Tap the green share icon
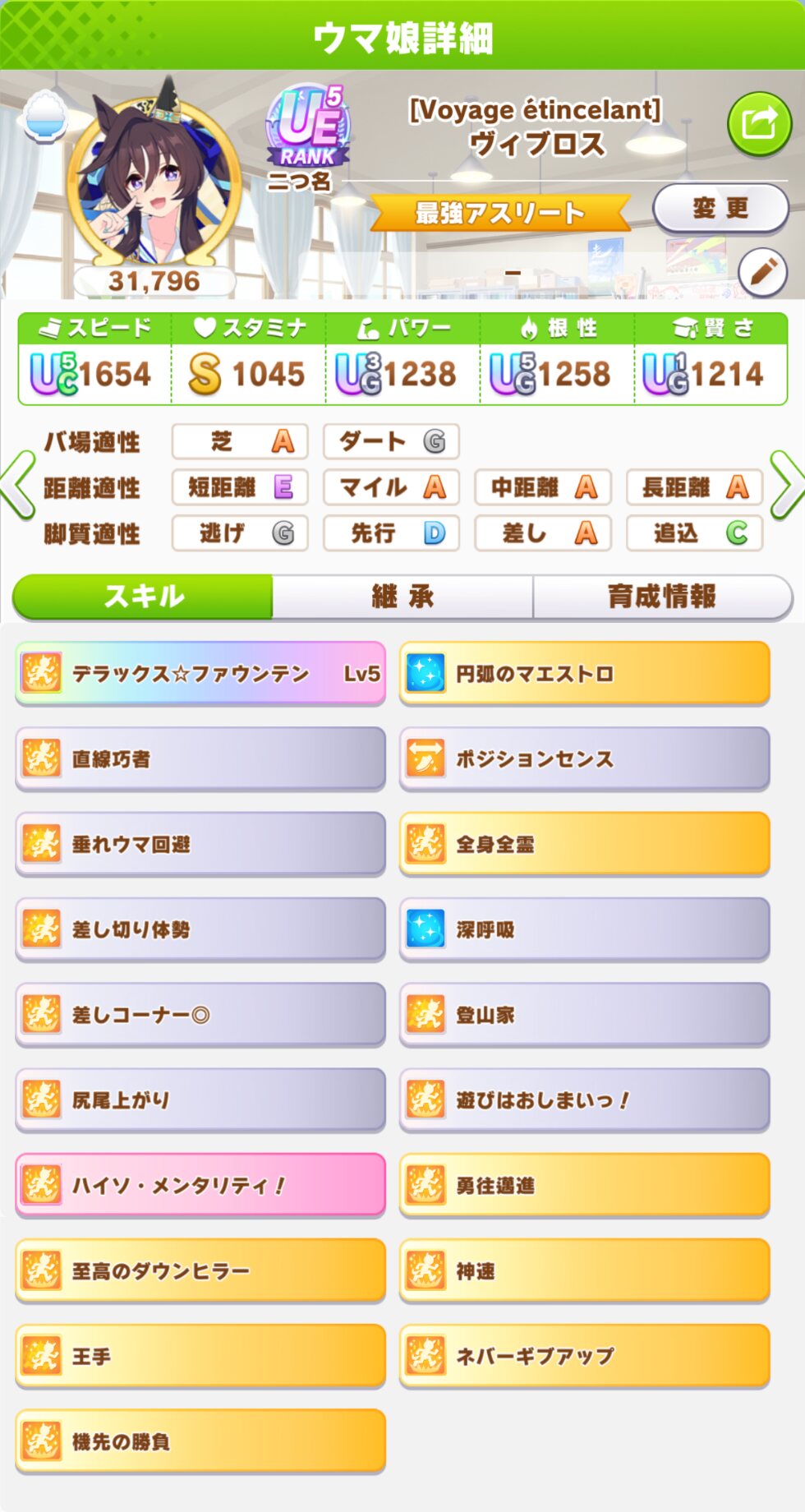 [x=759, y=124]
